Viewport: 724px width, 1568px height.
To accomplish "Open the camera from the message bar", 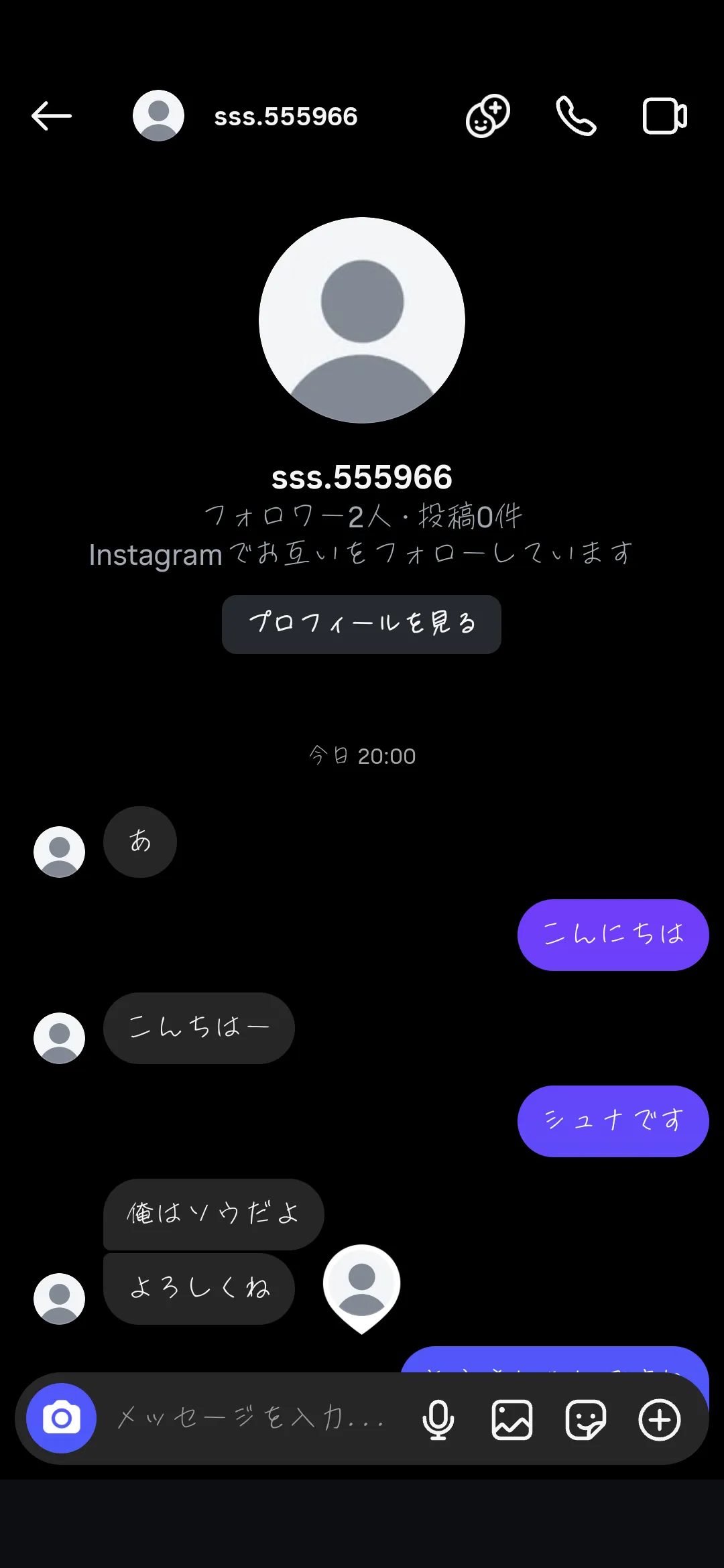I will tap(61, 1418).
